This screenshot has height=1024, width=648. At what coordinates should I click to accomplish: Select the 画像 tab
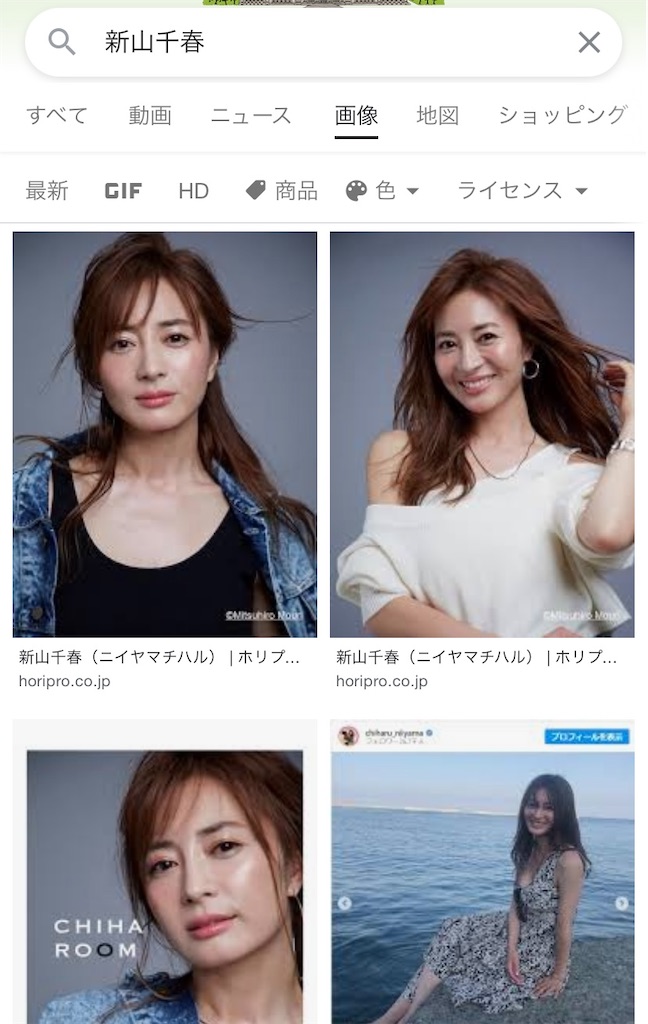click(356, 115)
